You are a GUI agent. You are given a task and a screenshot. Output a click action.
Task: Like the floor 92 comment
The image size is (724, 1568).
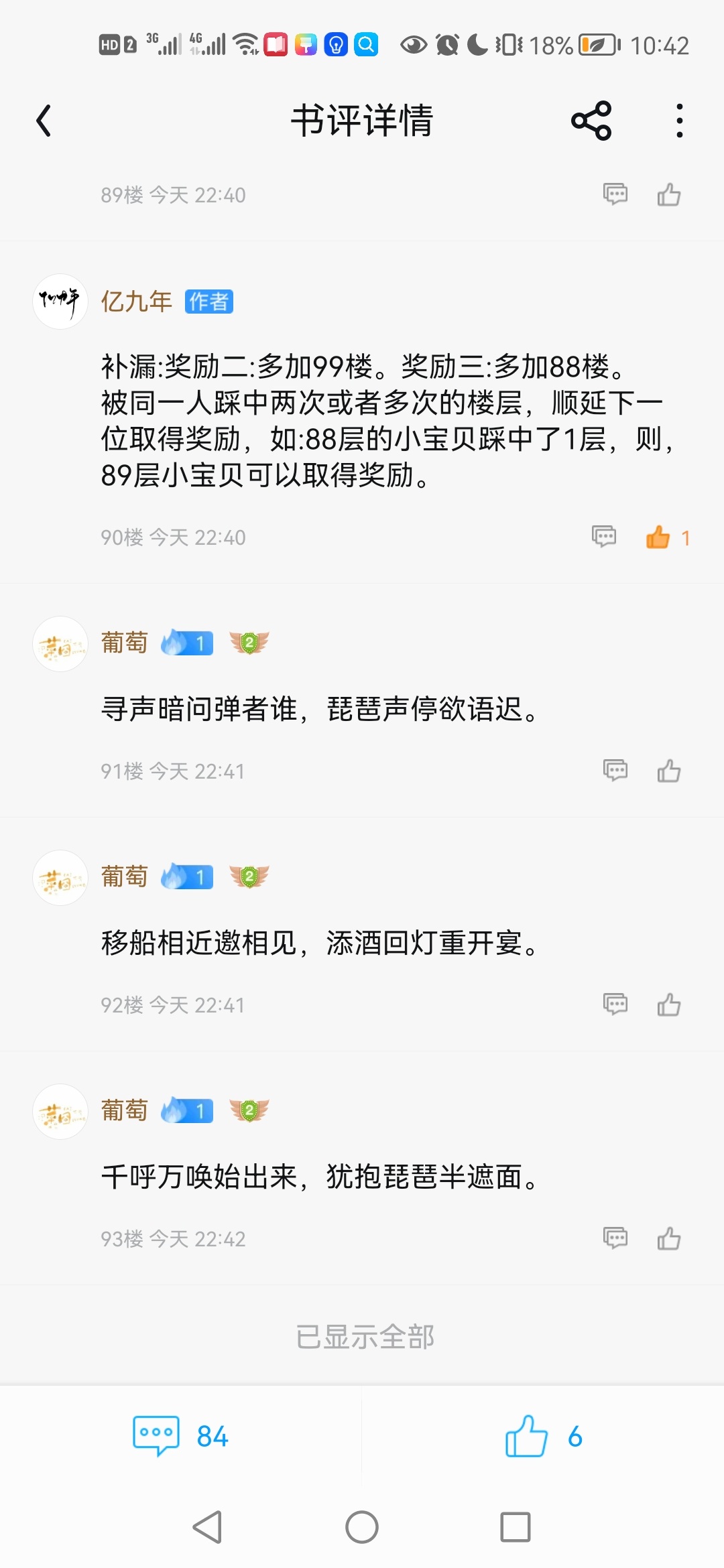(x=668, y=1004)
